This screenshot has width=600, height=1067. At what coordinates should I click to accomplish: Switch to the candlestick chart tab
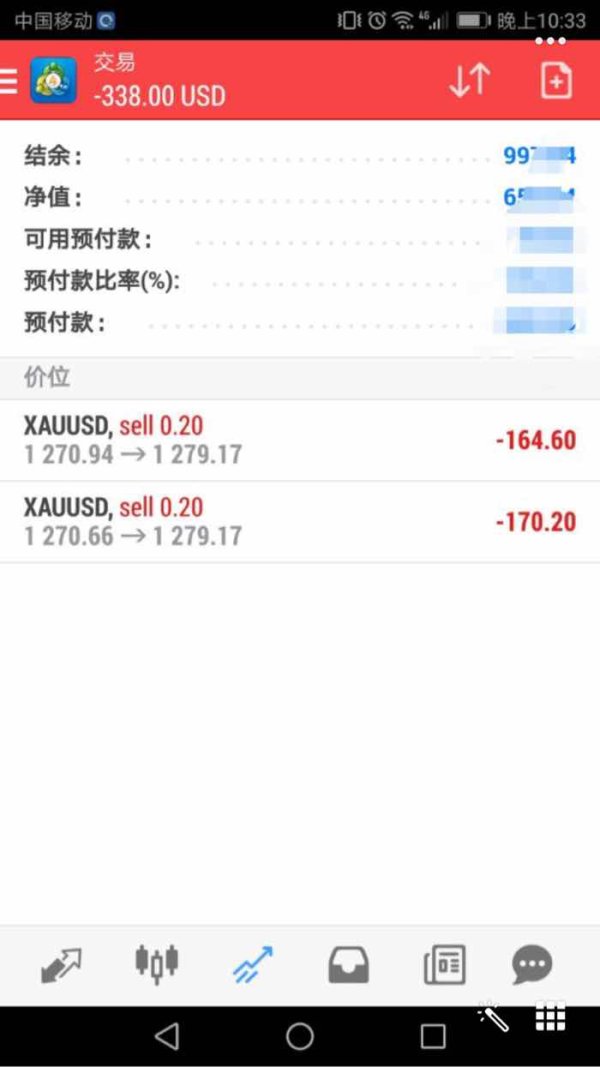(156, 964)
